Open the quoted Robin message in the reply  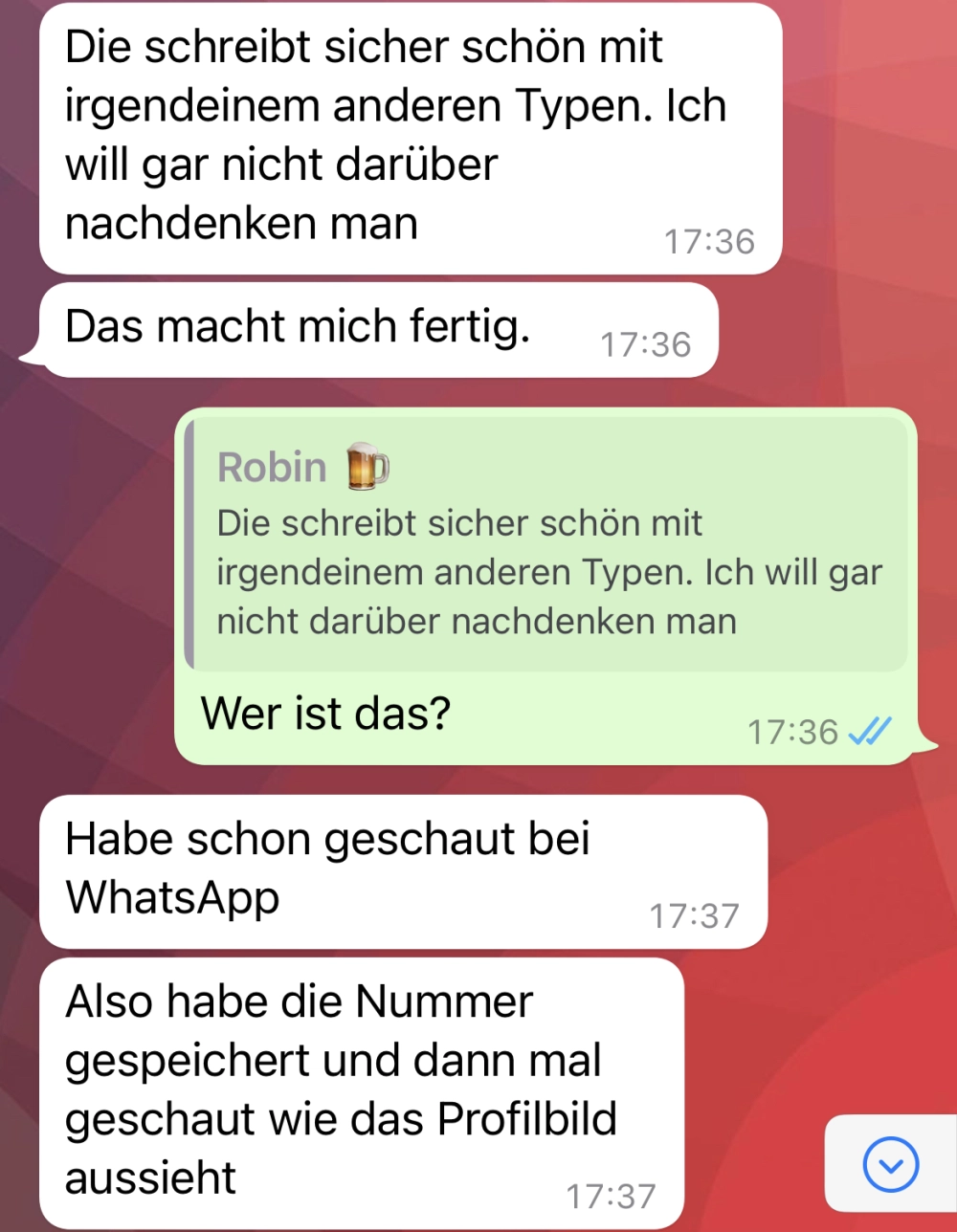tap(545, 545)
